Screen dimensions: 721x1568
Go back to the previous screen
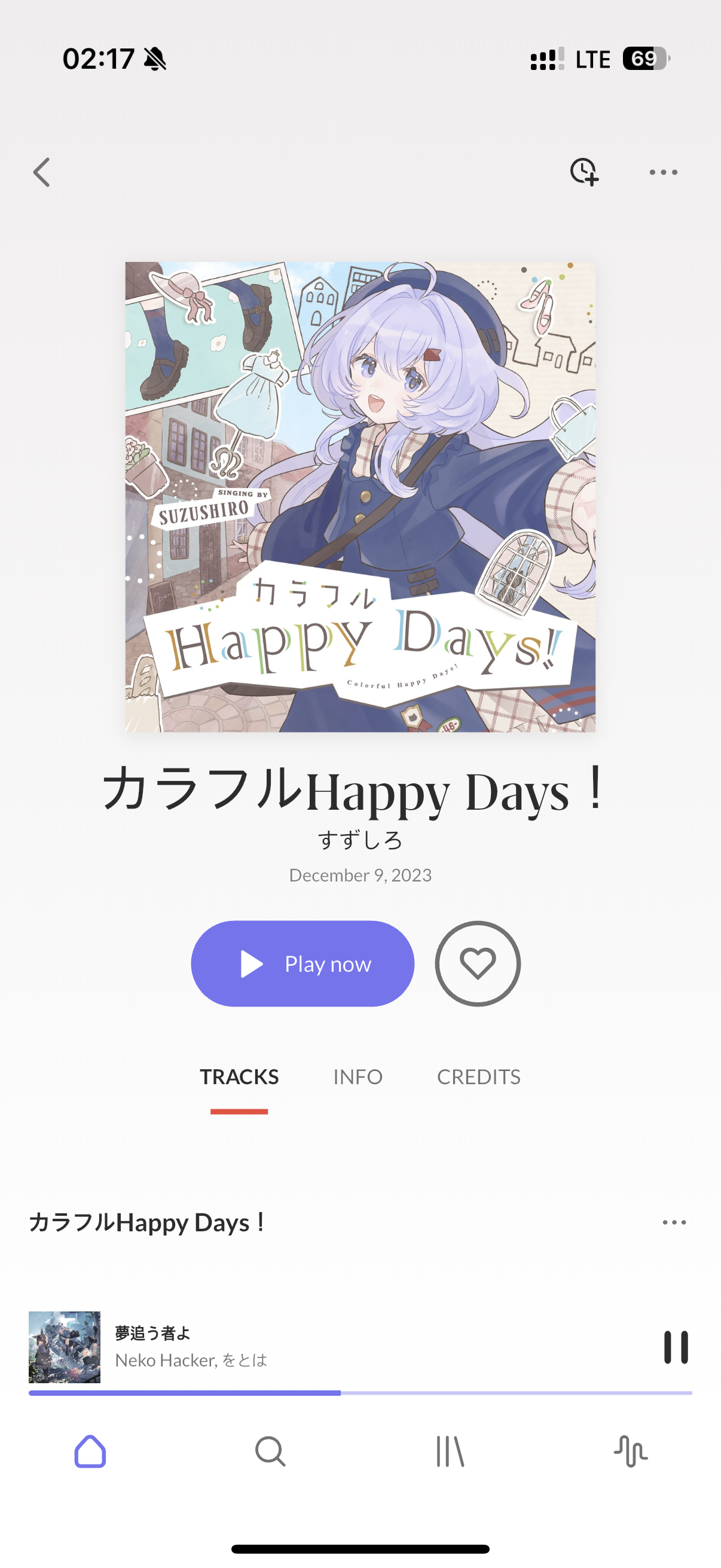coord(41,172)
